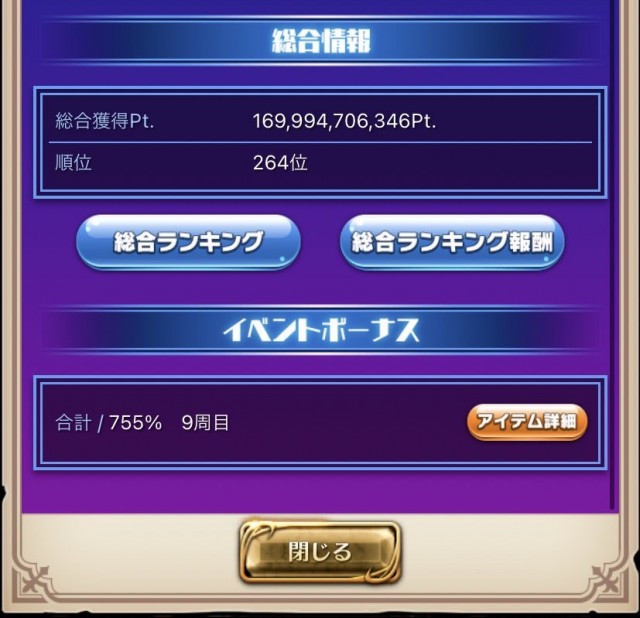The height and width of the screenshot is (618, 640).
Task: Open the 総合ランキング overall ranking
Action: click(188, 242)
